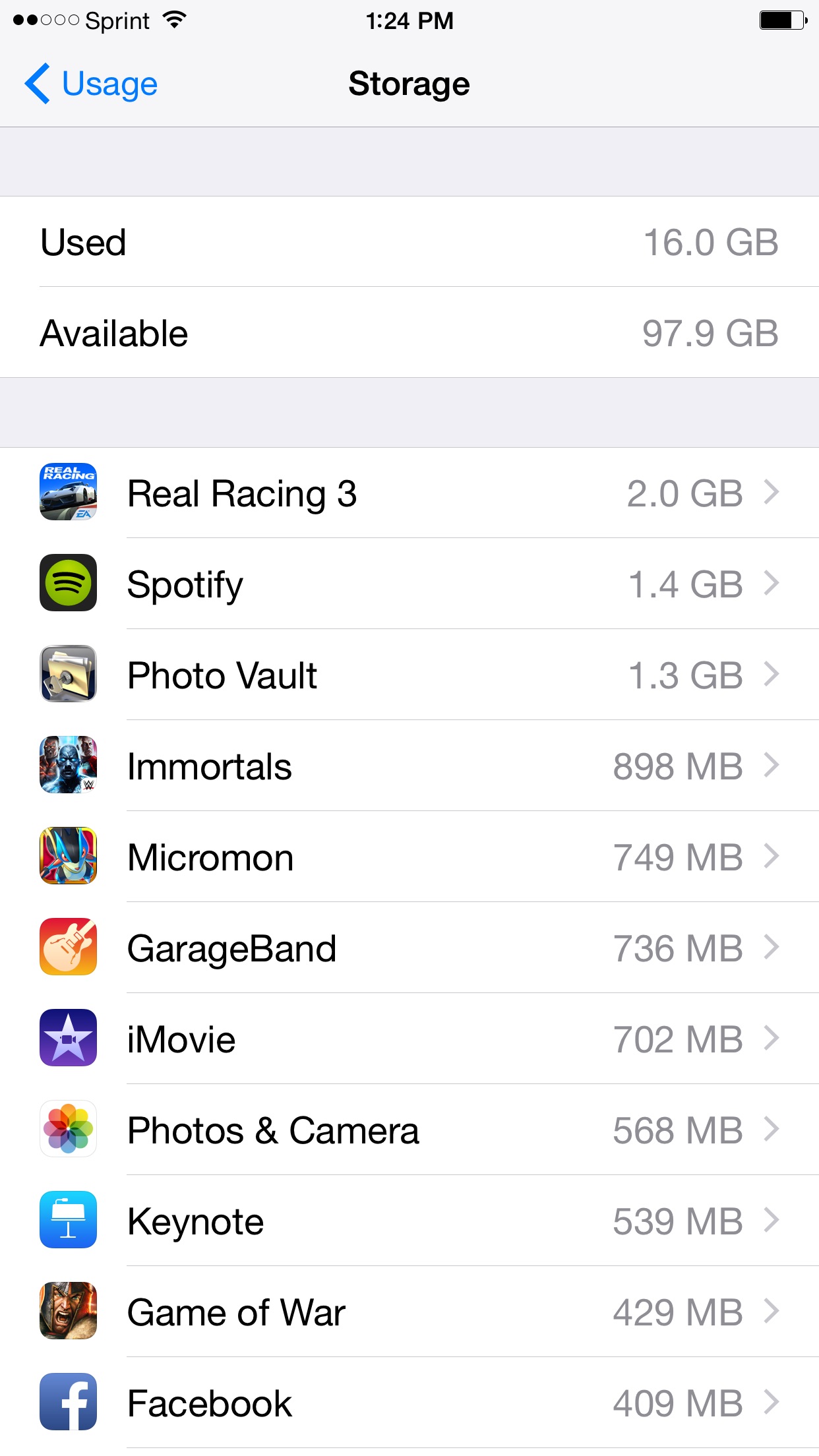Tap the GarageBand row
Viewport: 819px width, 1456px height.
[x=409, y=948]
